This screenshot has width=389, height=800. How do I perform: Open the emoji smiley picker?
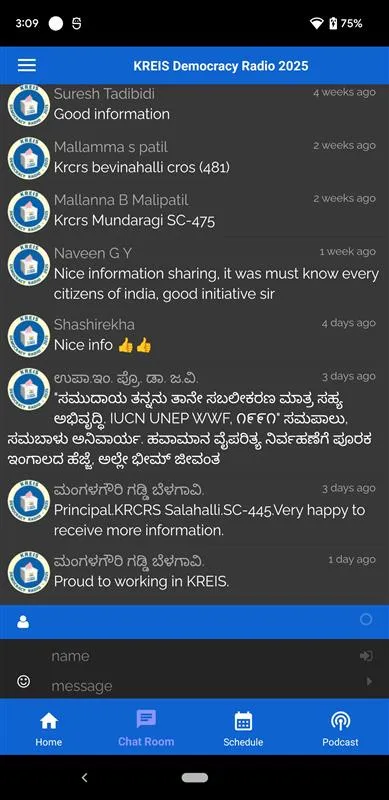pyautogui.click(x=23, y=681)
